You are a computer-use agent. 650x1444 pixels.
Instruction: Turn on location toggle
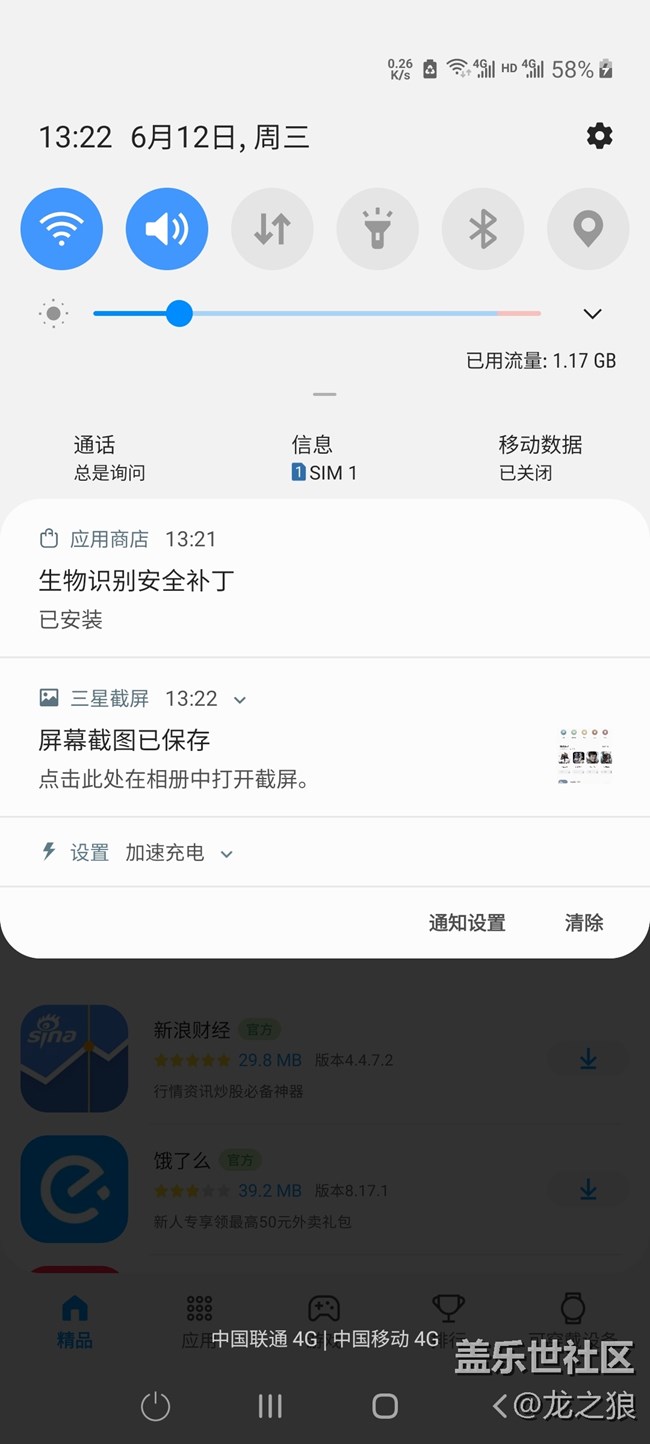(588, 229)
